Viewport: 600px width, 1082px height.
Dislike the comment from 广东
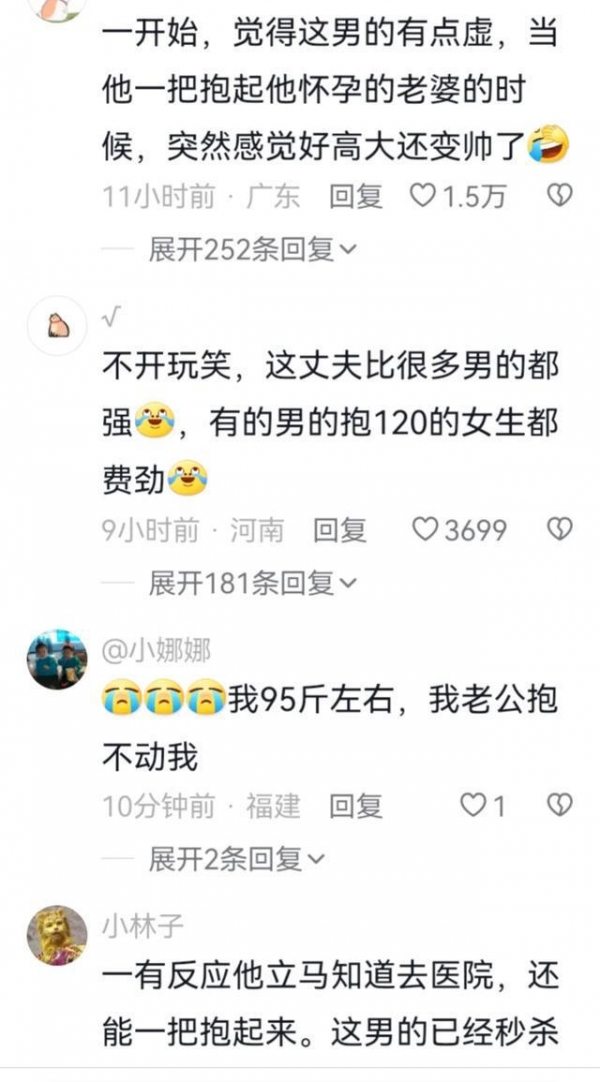click(x=561, y=197)
